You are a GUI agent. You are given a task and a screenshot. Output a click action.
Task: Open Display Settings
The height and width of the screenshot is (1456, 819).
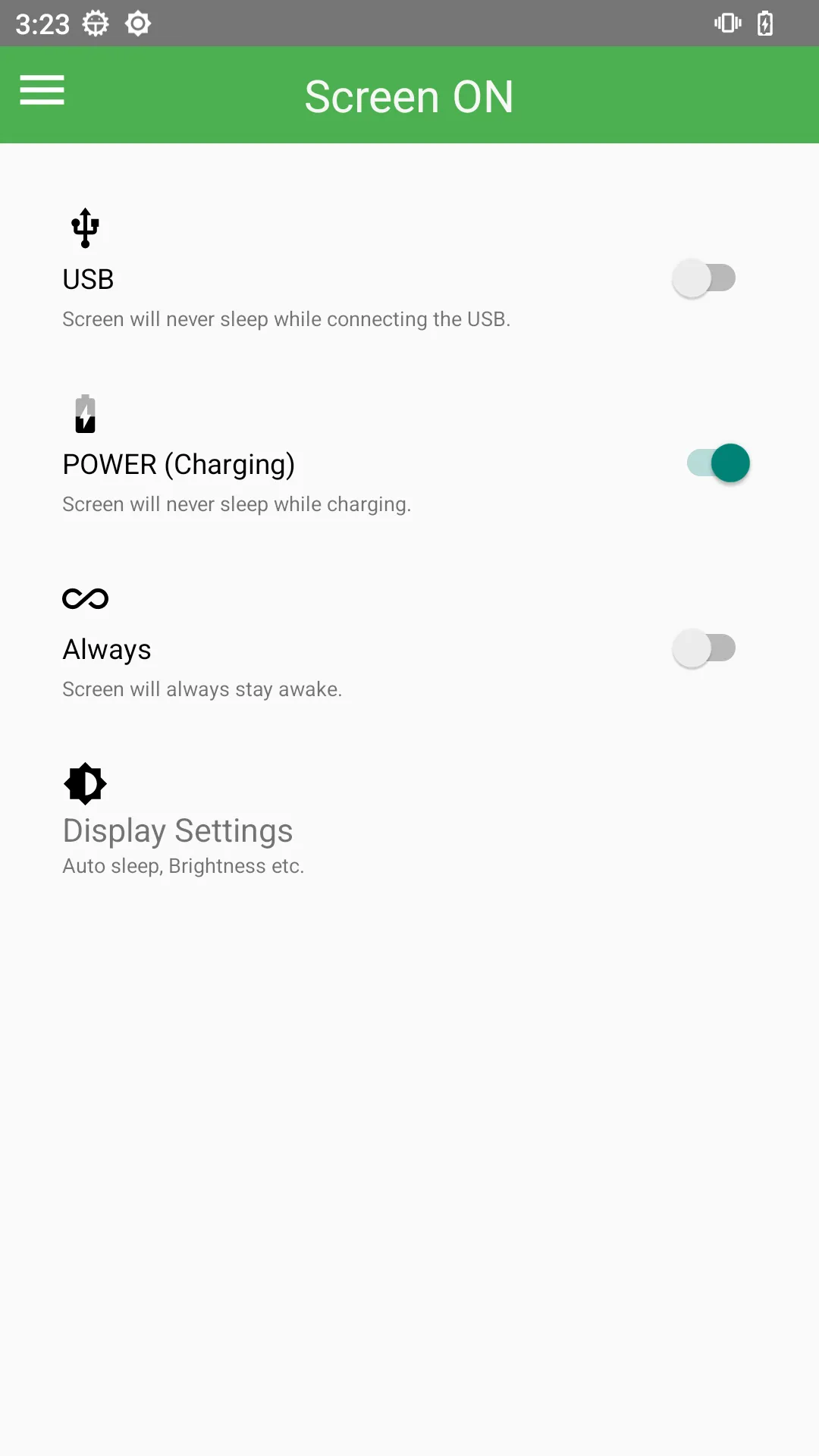(177, 830)
